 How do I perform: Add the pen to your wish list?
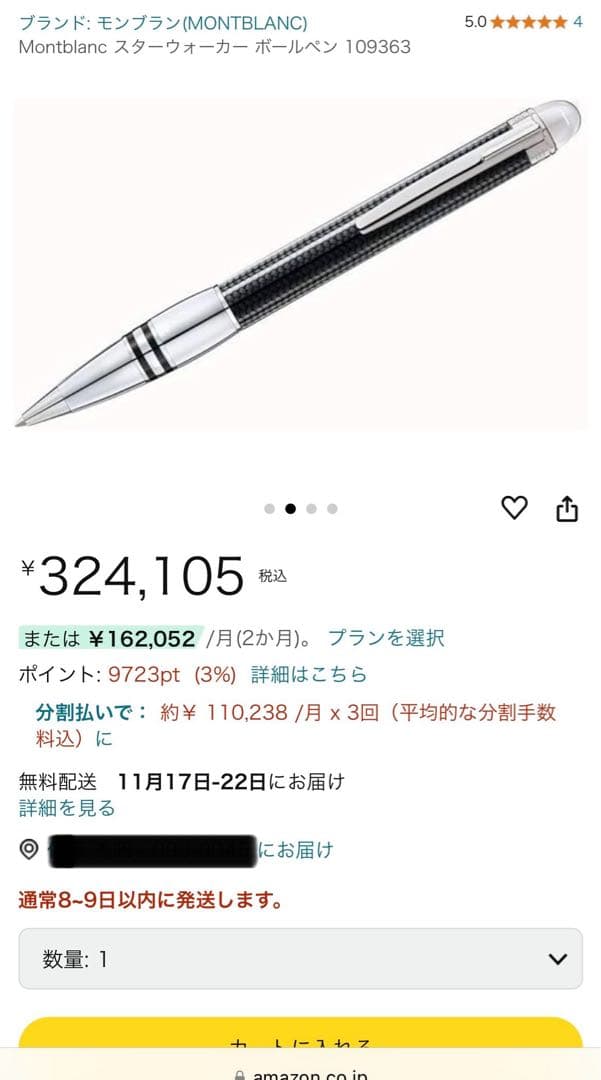point(514,508)
